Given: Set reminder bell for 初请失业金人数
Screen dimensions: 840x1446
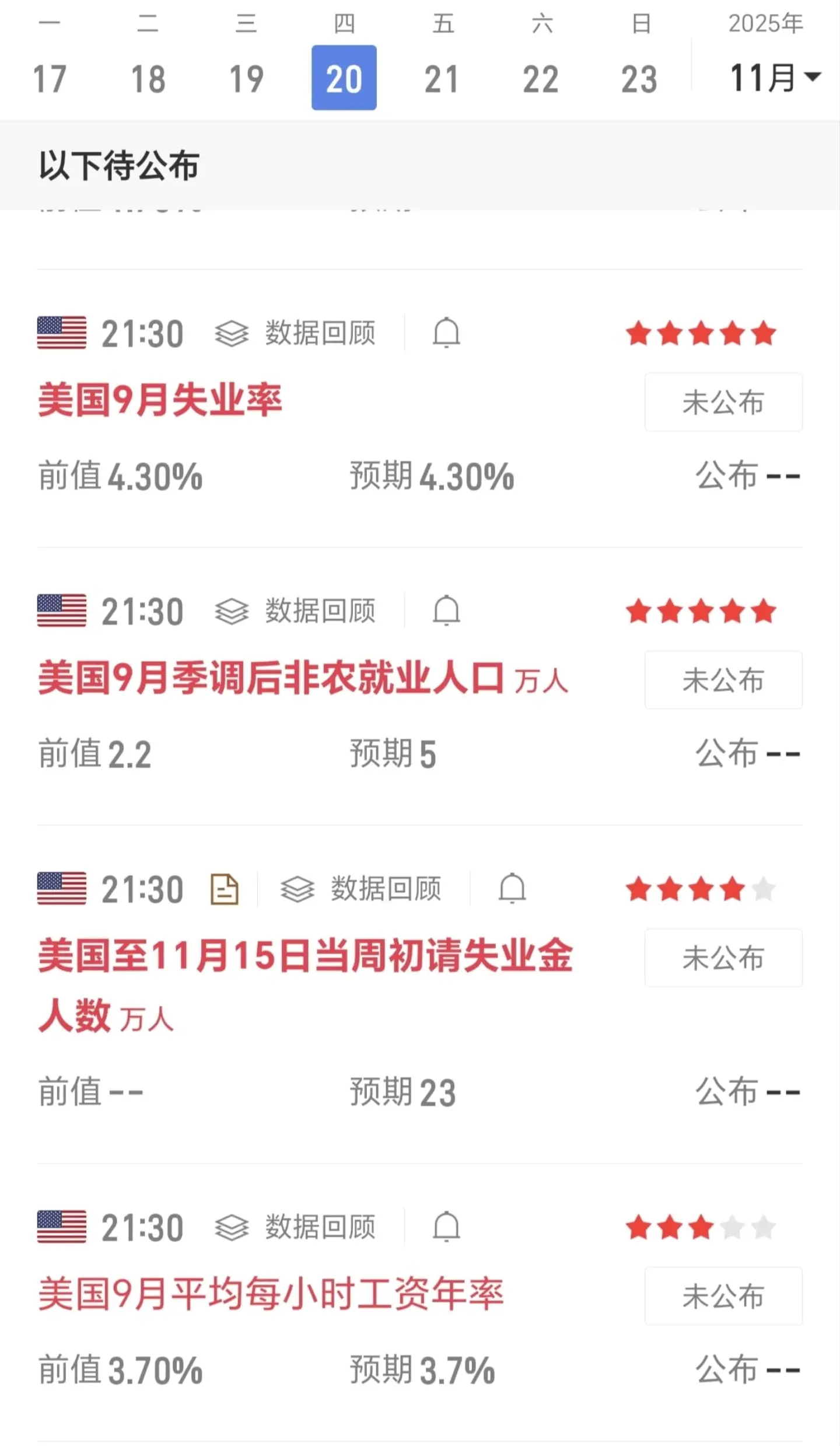Looking at the screenshot, I should (512, 889).
